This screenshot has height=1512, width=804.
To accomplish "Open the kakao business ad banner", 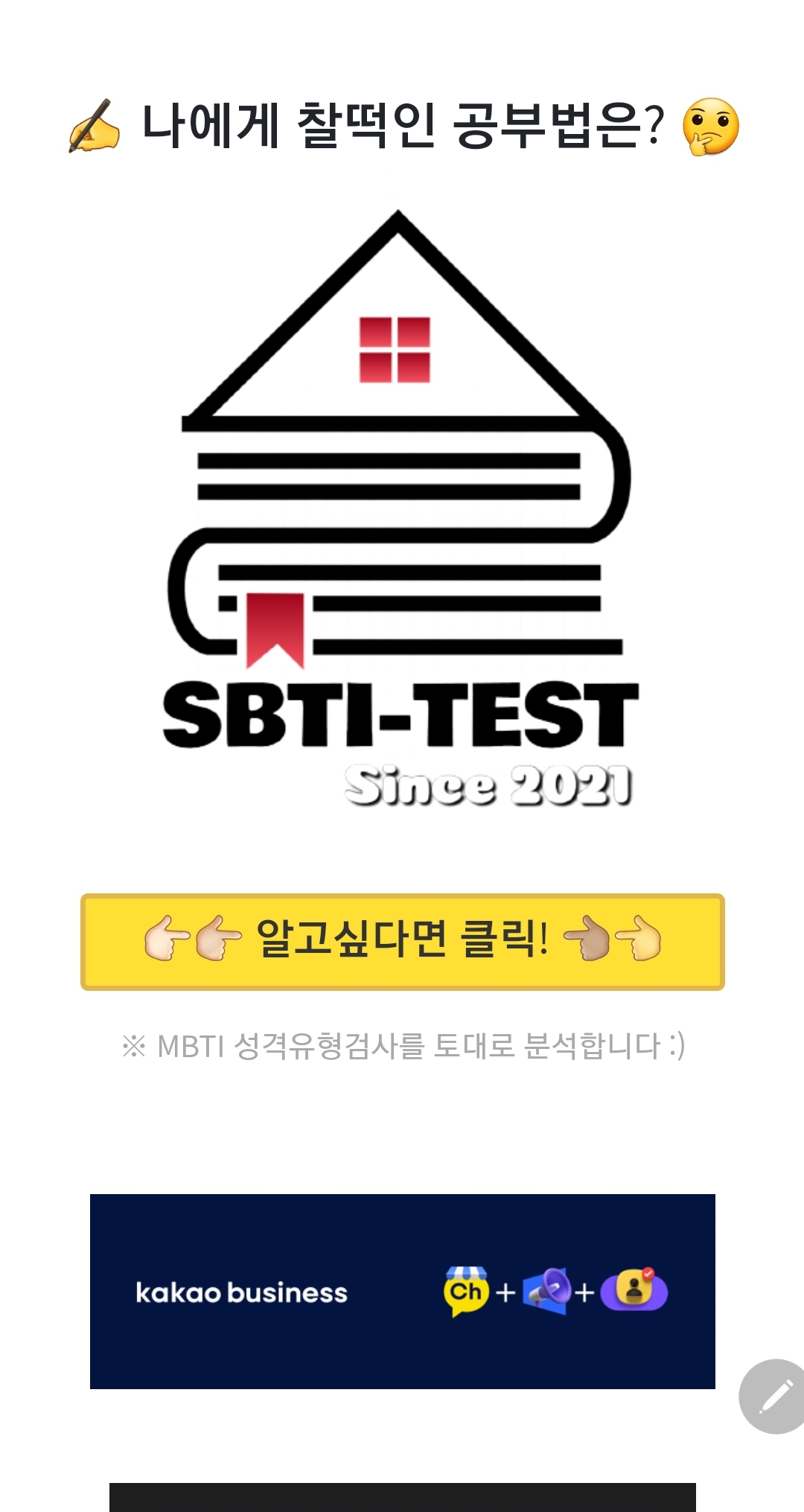I will click(x=402, y=1291).
